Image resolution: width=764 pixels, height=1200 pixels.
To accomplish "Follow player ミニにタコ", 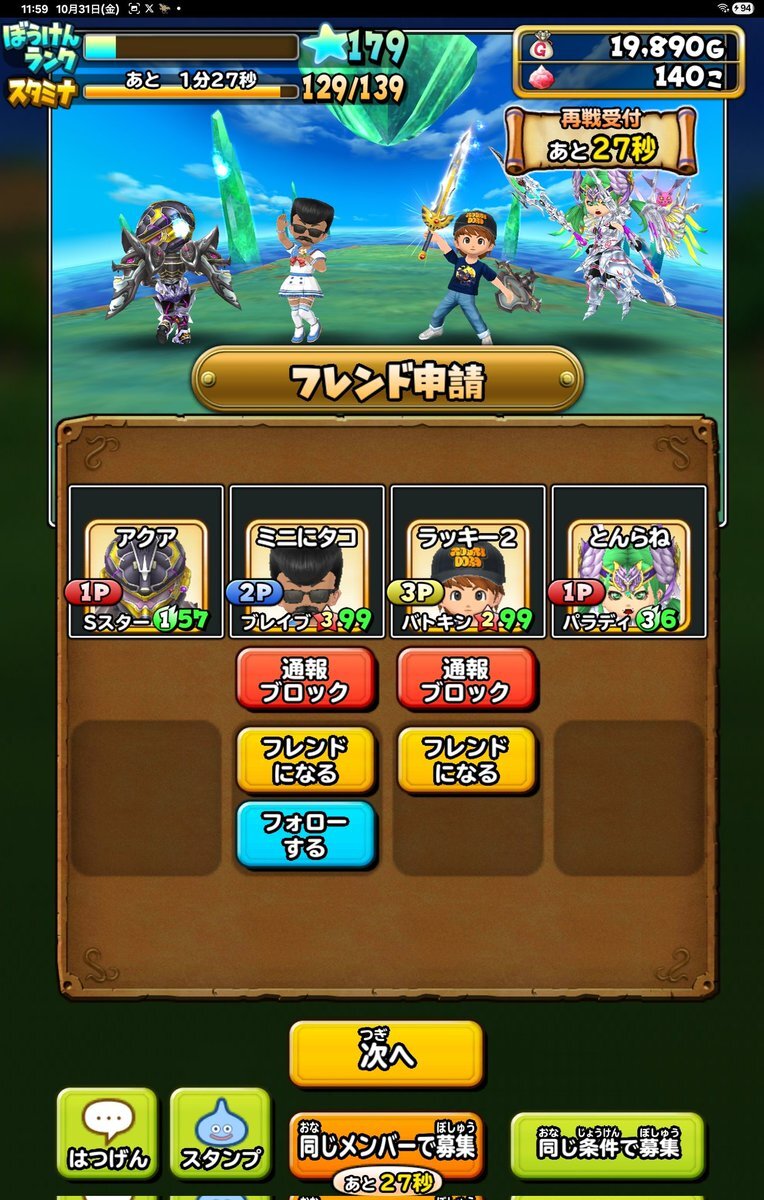I will pyautogui.click(x=306, y=835).
